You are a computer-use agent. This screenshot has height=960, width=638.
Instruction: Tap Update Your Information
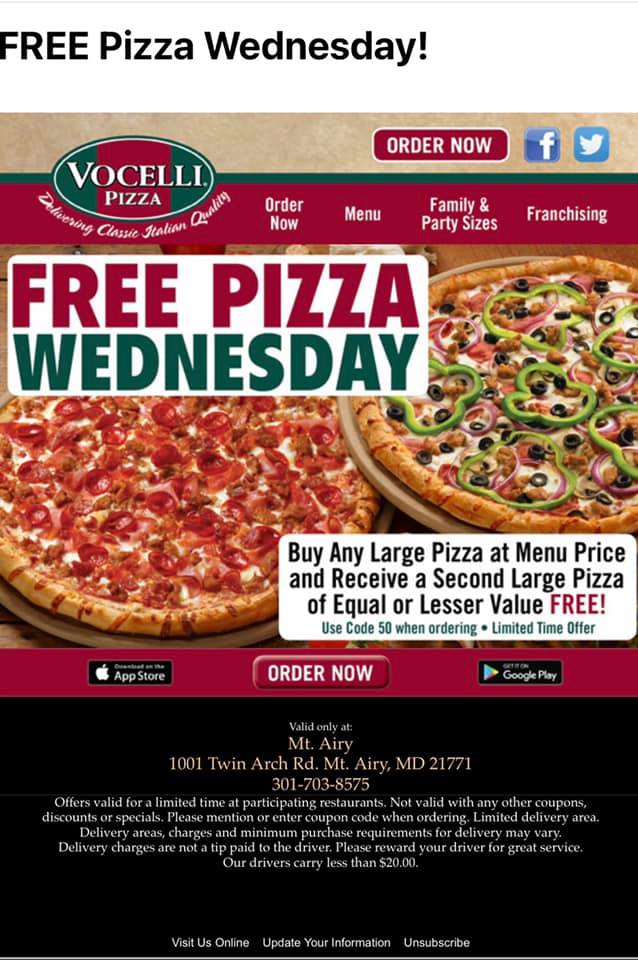tap(326, 942)
